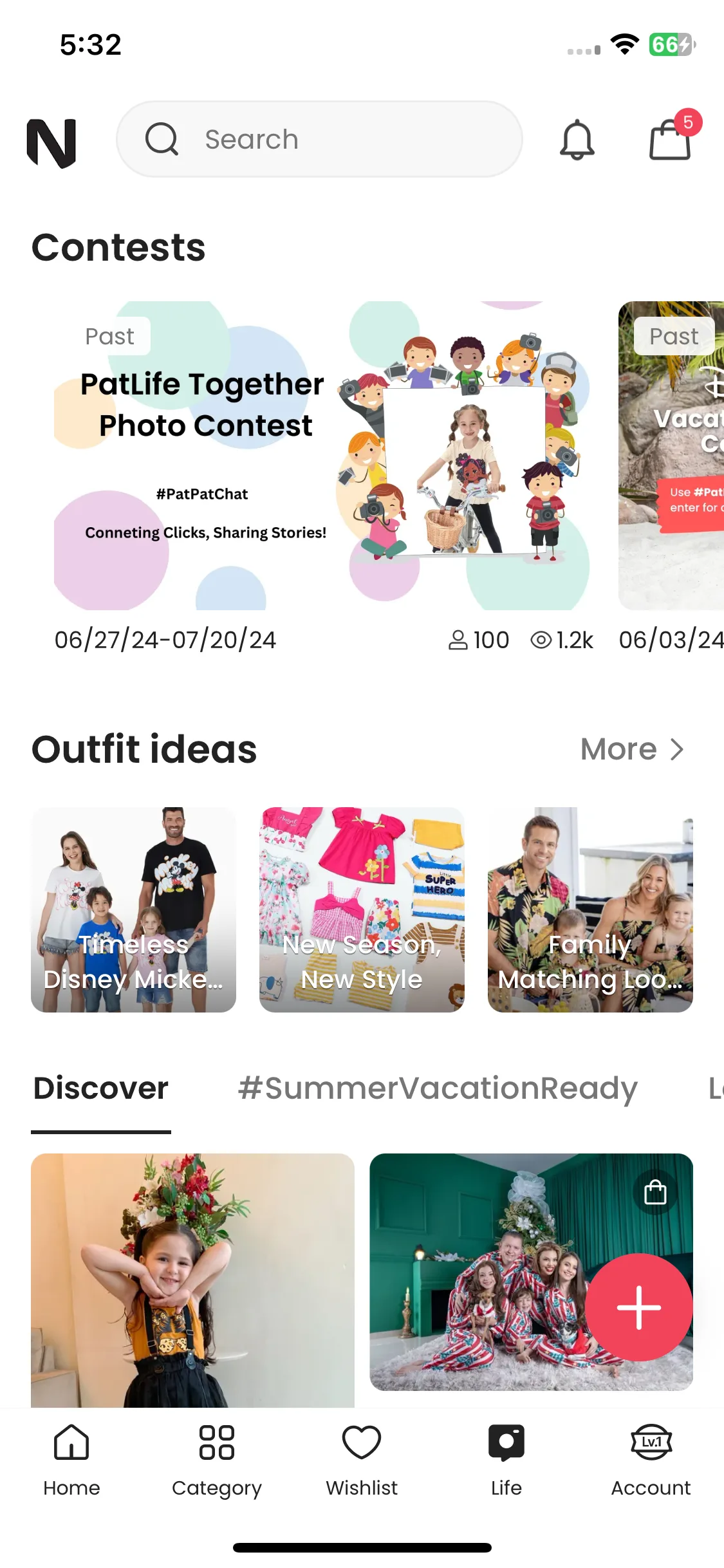The height and width of the screenshot is (1568, 724).
Task: Open PatLife Together Photo Contest card
Action: point(322,455)
